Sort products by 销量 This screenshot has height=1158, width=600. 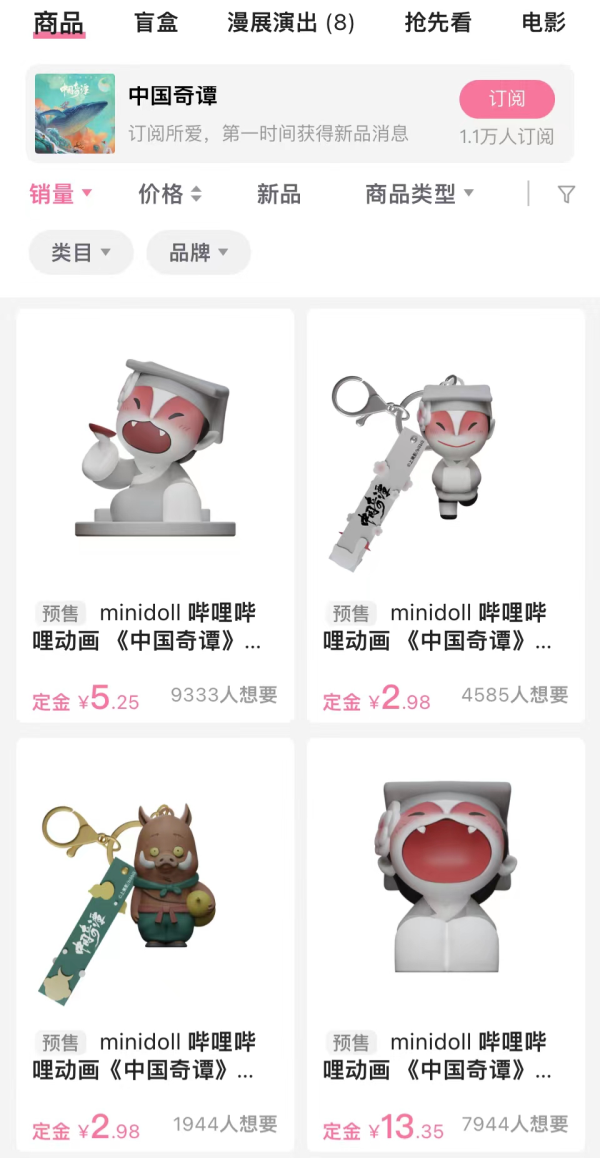[60, 194]
